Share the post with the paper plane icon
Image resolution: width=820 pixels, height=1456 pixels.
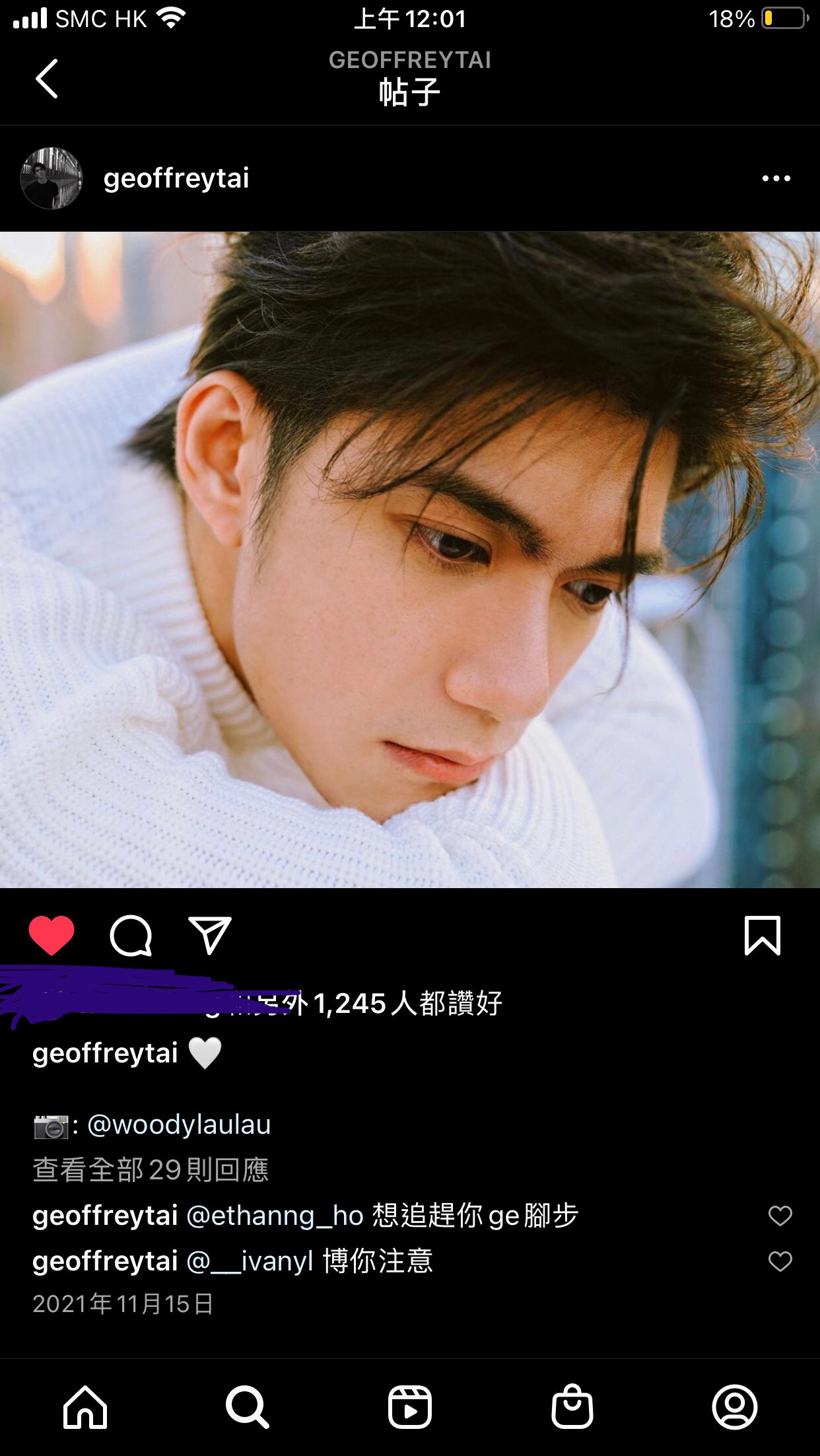[210, 935]
